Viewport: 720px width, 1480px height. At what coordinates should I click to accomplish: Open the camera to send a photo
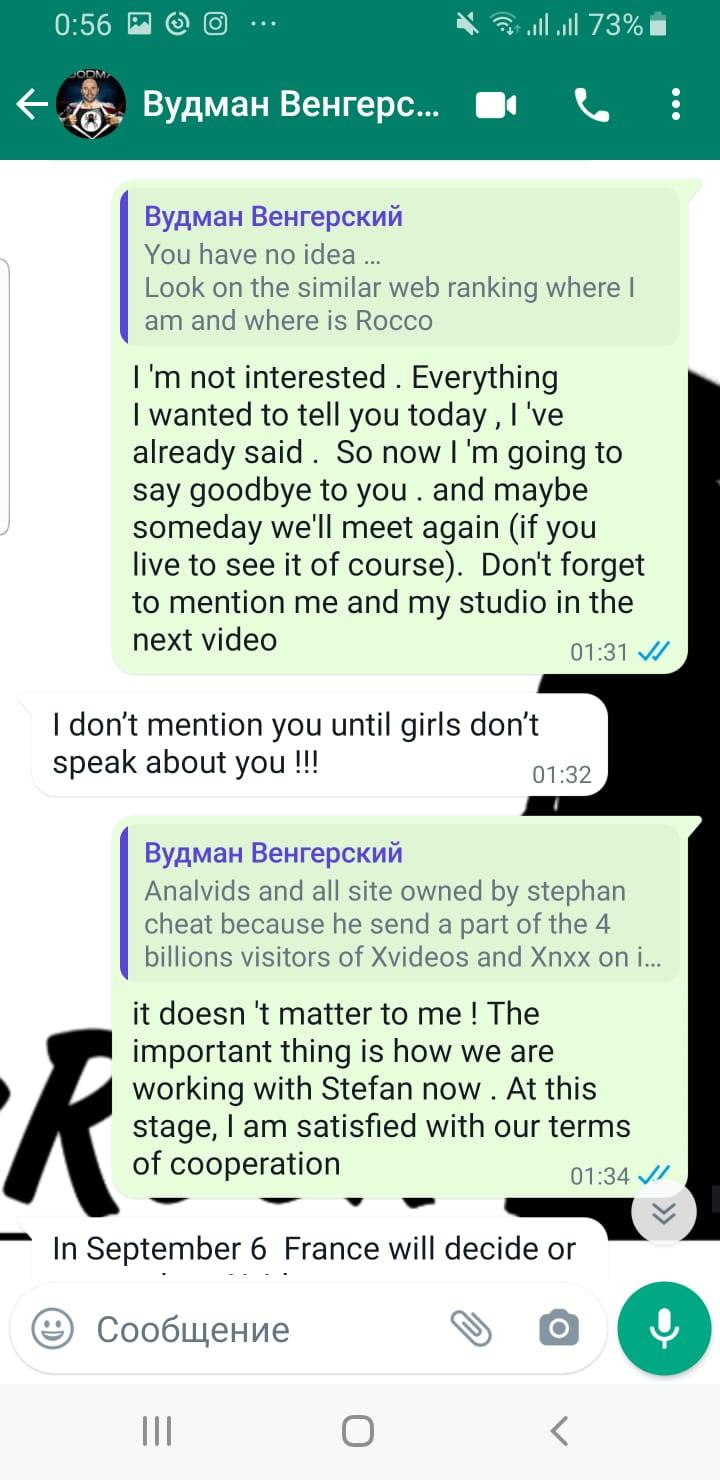558,1328
